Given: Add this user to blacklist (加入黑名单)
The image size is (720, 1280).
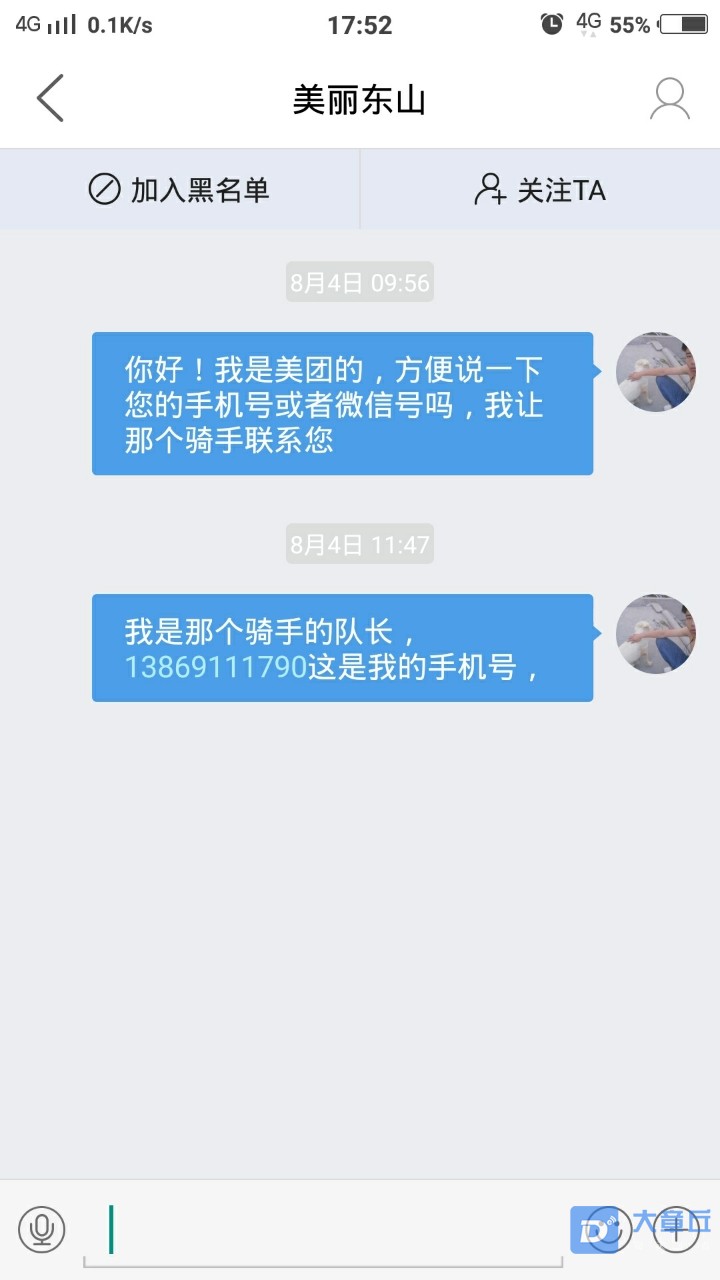Looking at the screenshot, I should pos(180,189).
